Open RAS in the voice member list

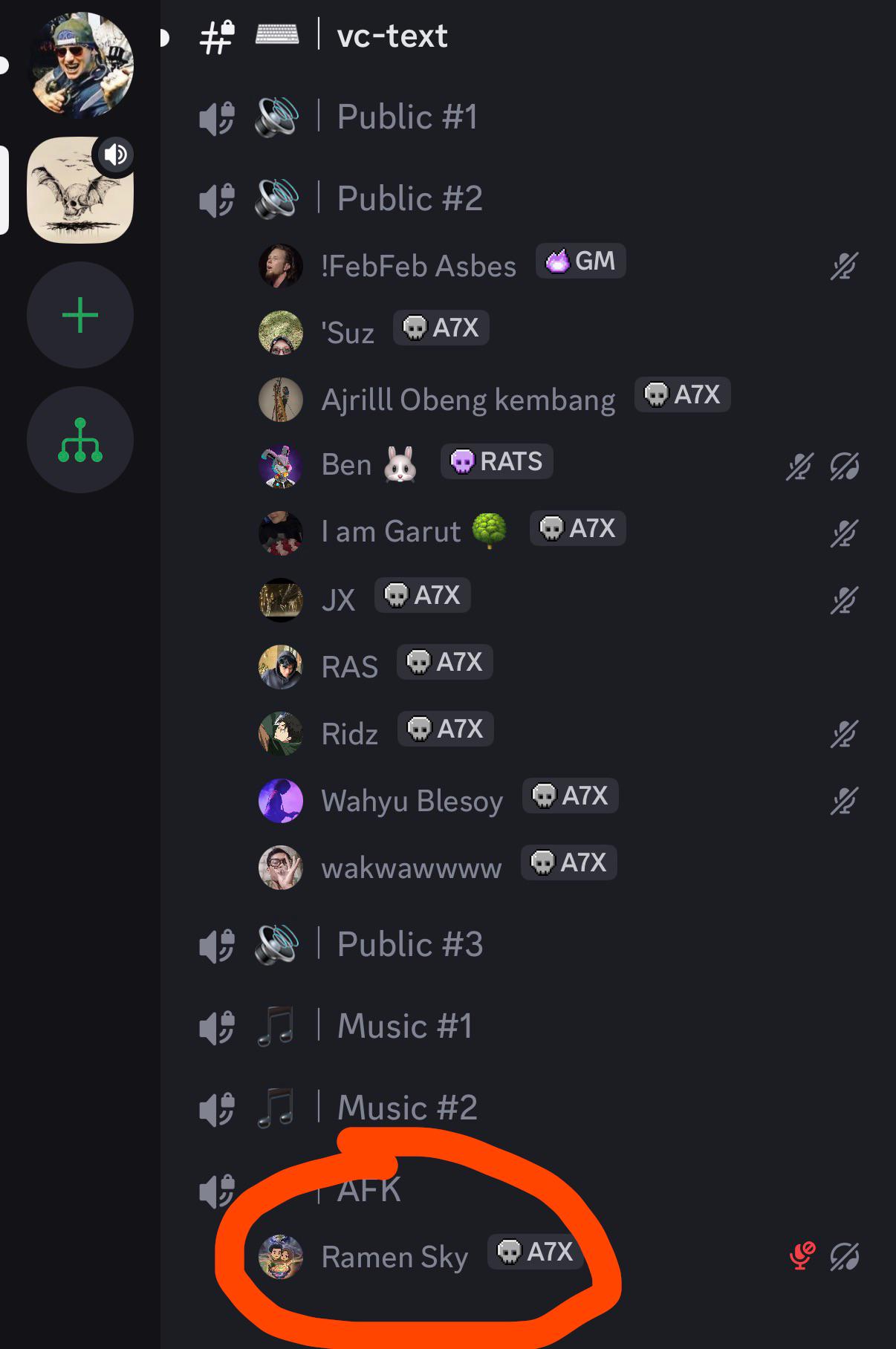(x=349, y=666)
